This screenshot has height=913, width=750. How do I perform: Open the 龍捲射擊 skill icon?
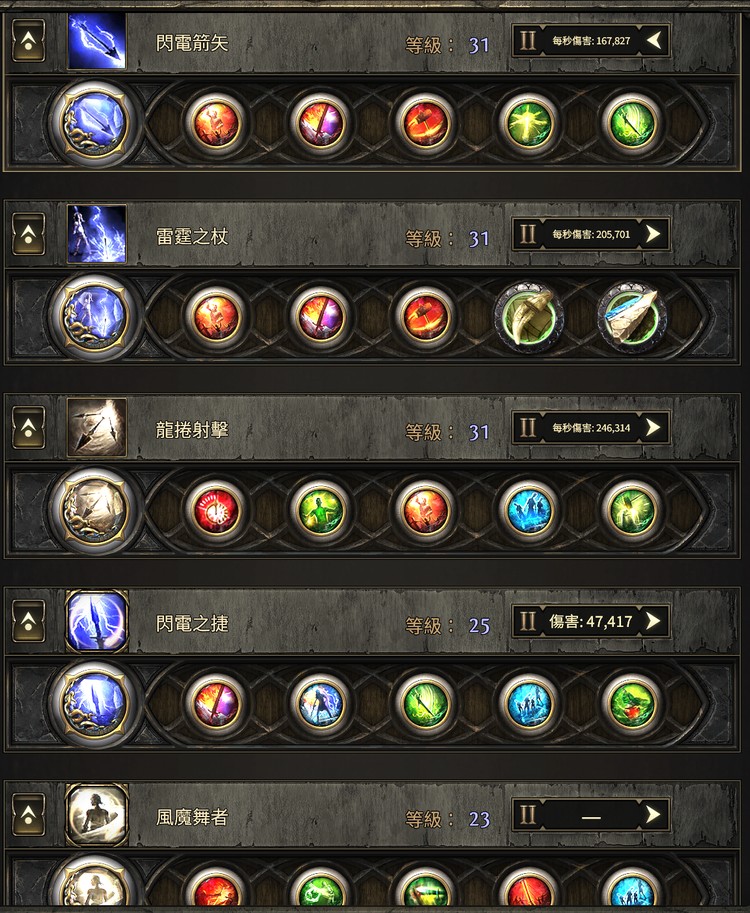97,427
